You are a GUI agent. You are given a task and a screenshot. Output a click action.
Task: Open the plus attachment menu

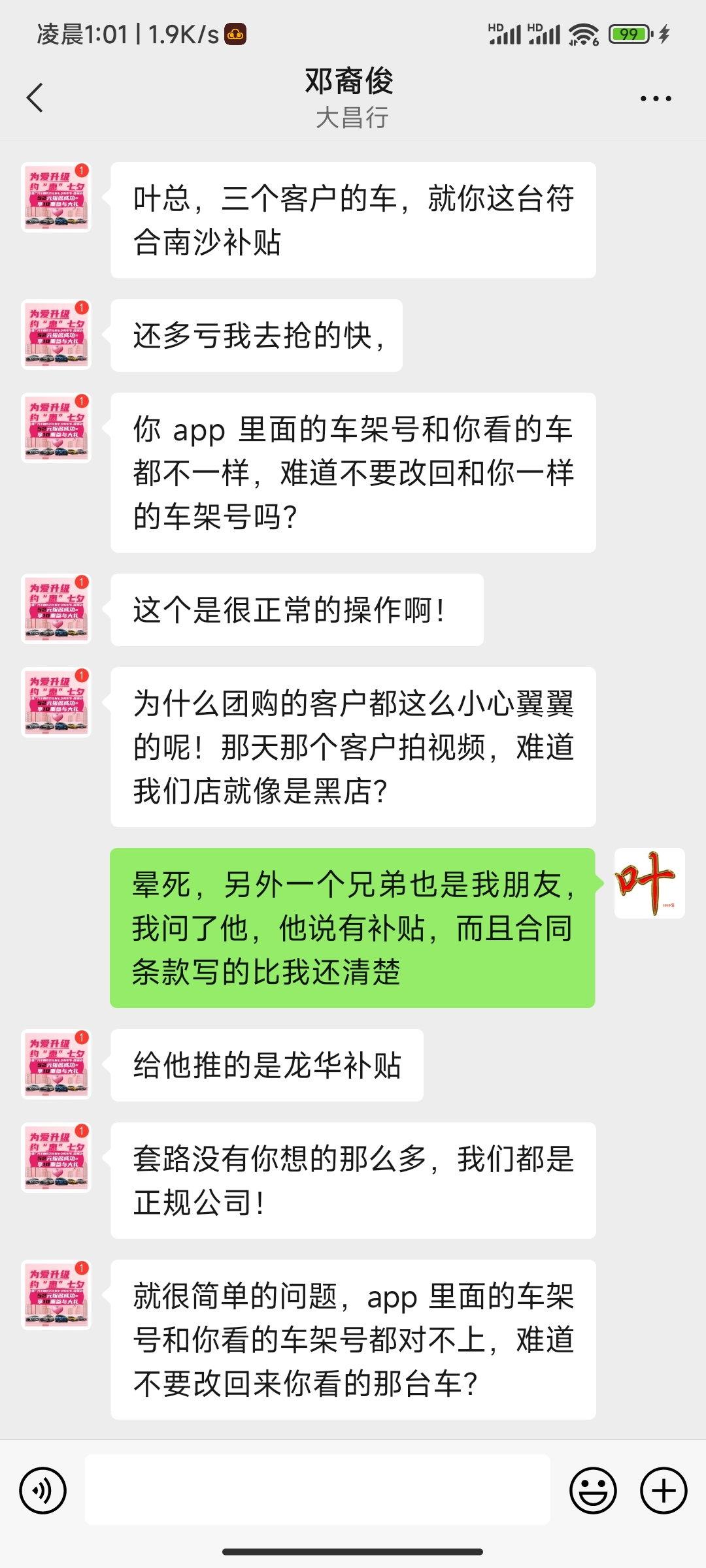pos(664,1490)
